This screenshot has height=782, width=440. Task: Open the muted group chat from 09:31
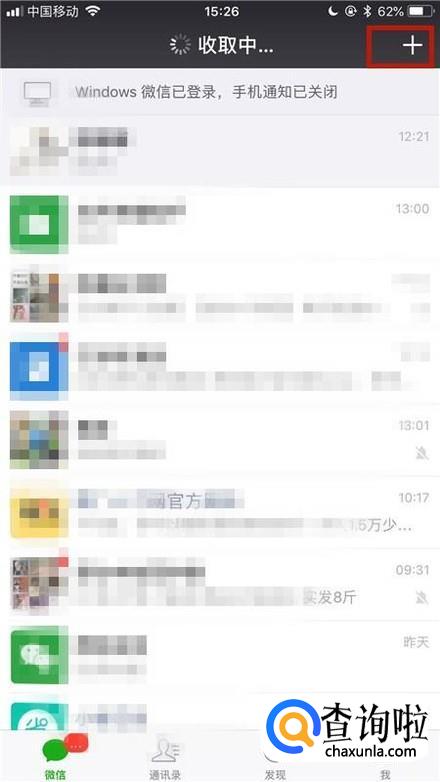220,584
